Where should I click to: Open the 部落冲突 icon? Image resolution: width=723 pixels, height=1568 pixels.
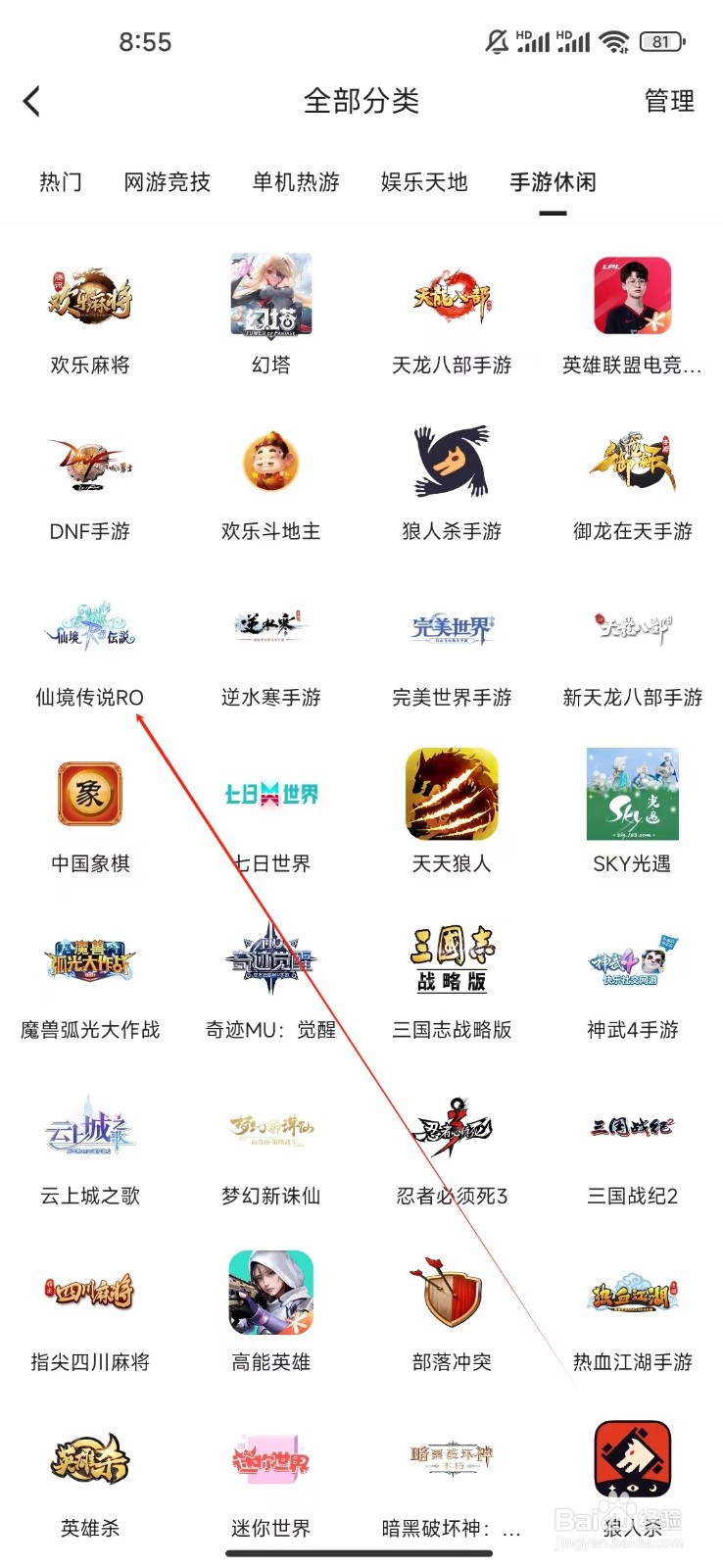(x=451, y=1293)
